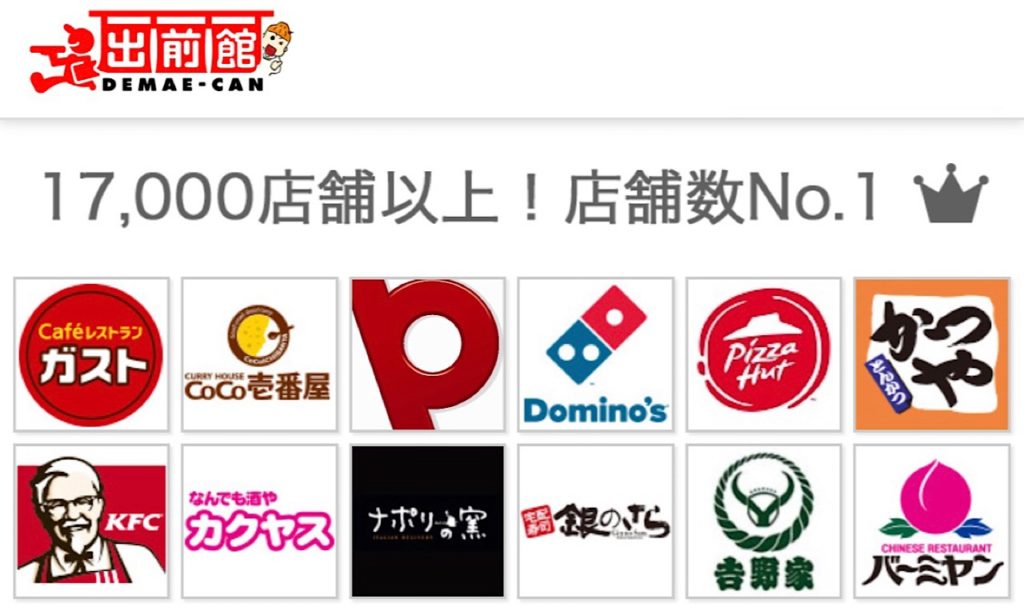Viewport: 1024px width, 611px height.
Task: Select the Katsuya tile
Action: click(931, 355)
